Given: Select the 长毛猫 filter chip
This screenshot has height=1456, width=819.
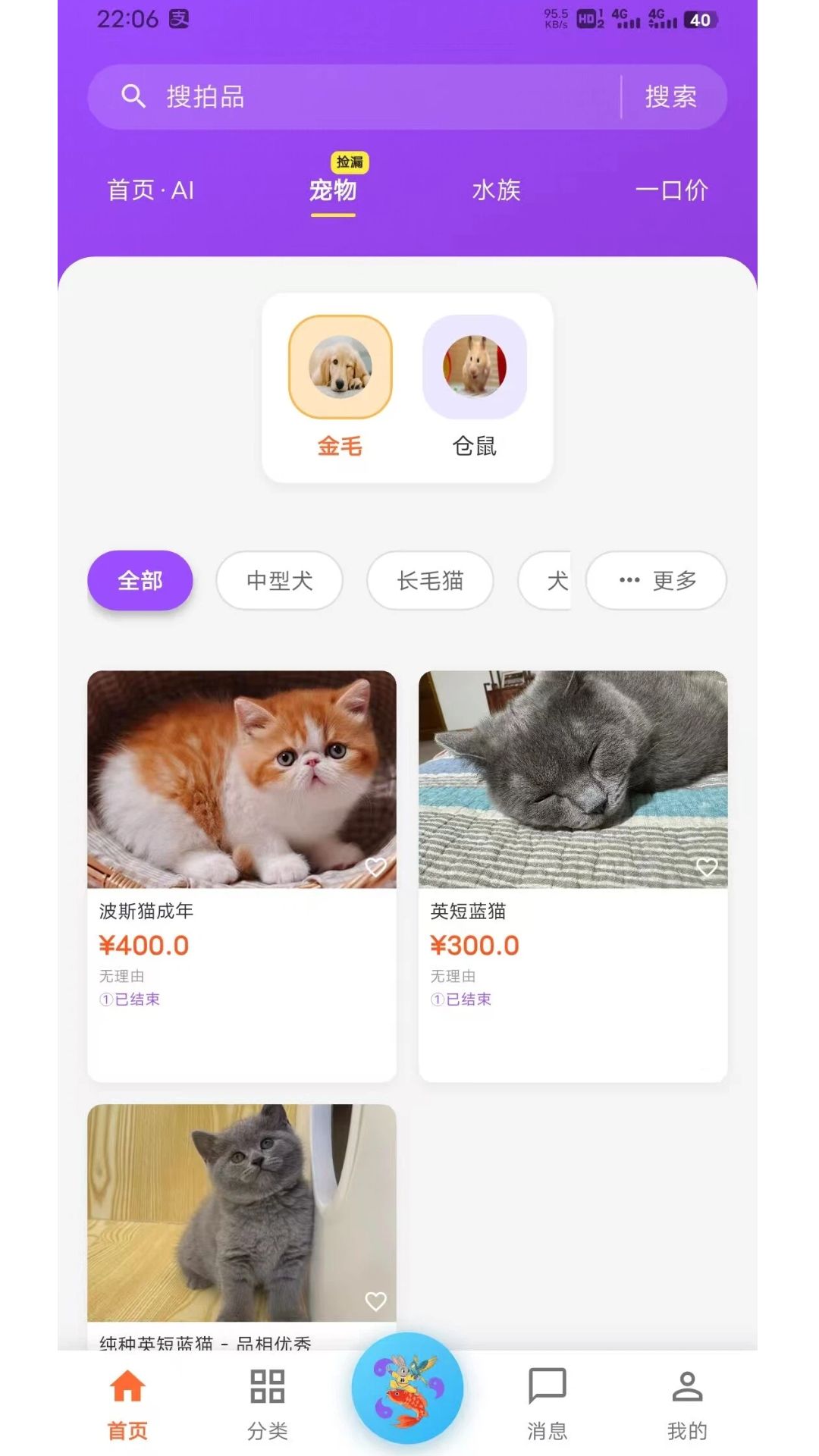Looking at the screenshot, I should tap(430, 581).
